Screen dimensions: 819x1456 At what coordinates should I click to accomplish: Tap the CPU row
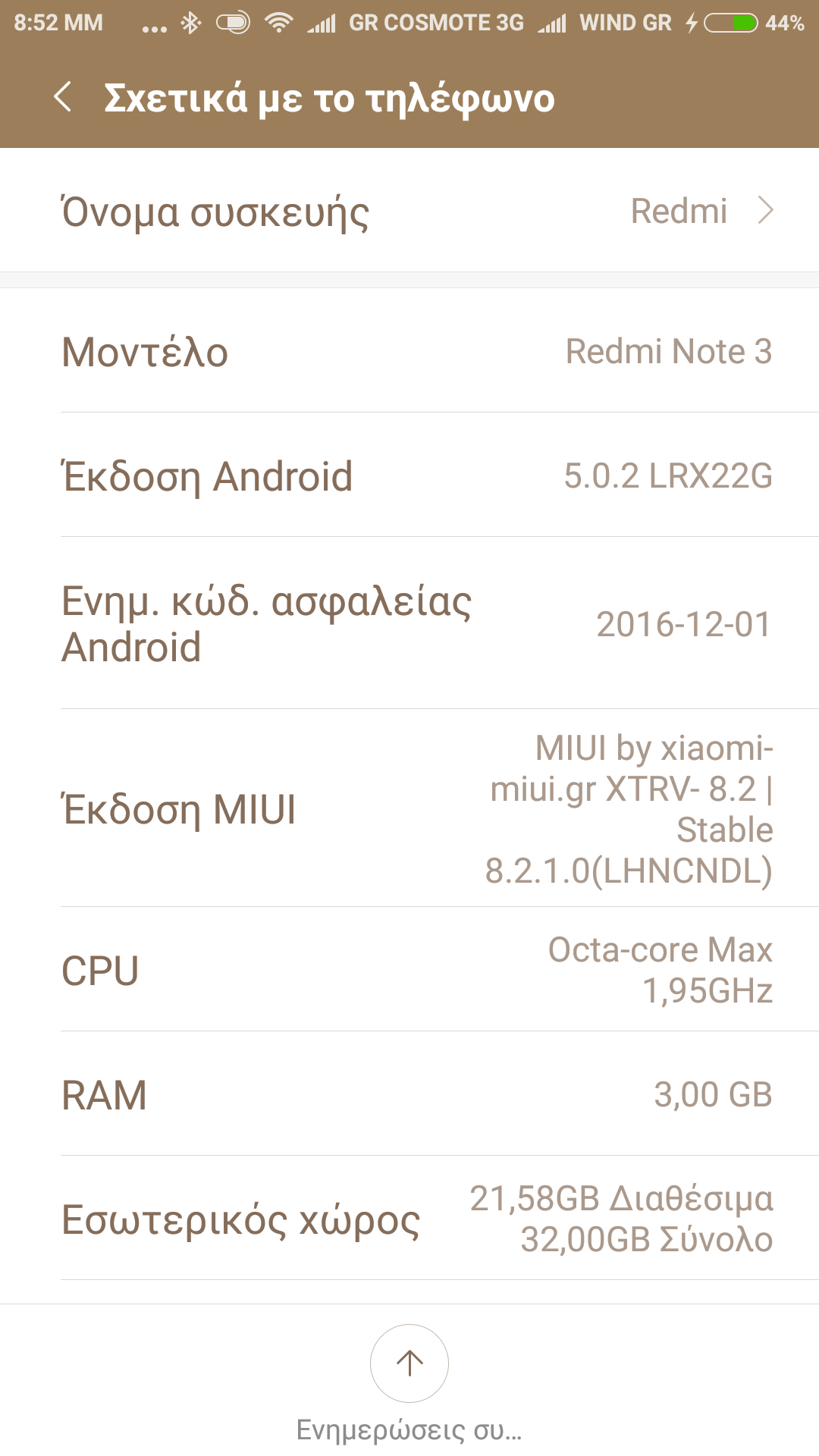click(409, 970)
